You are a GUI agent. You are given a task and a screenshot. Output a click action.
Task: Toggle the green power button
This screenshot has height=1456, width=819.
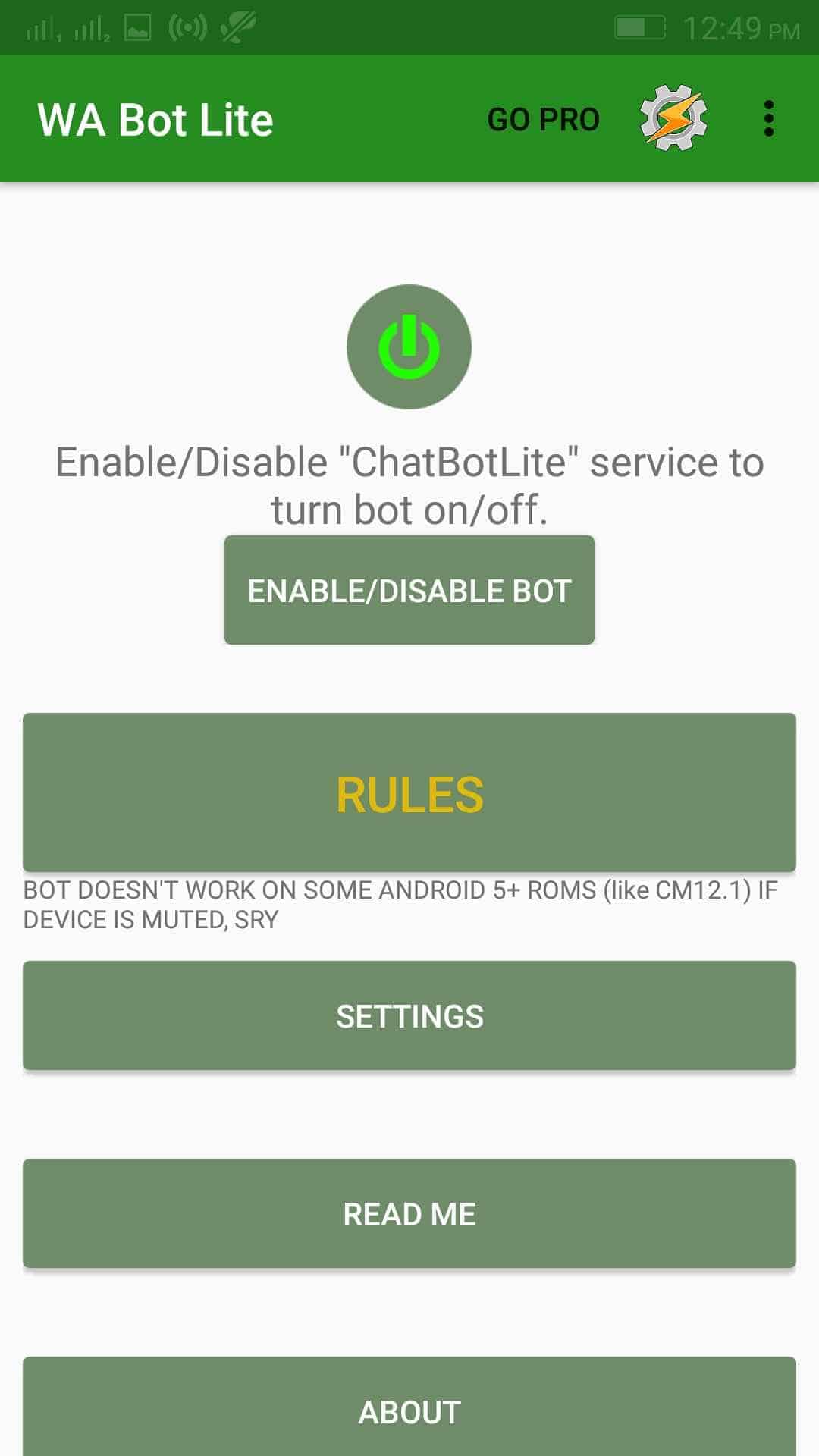409,347
